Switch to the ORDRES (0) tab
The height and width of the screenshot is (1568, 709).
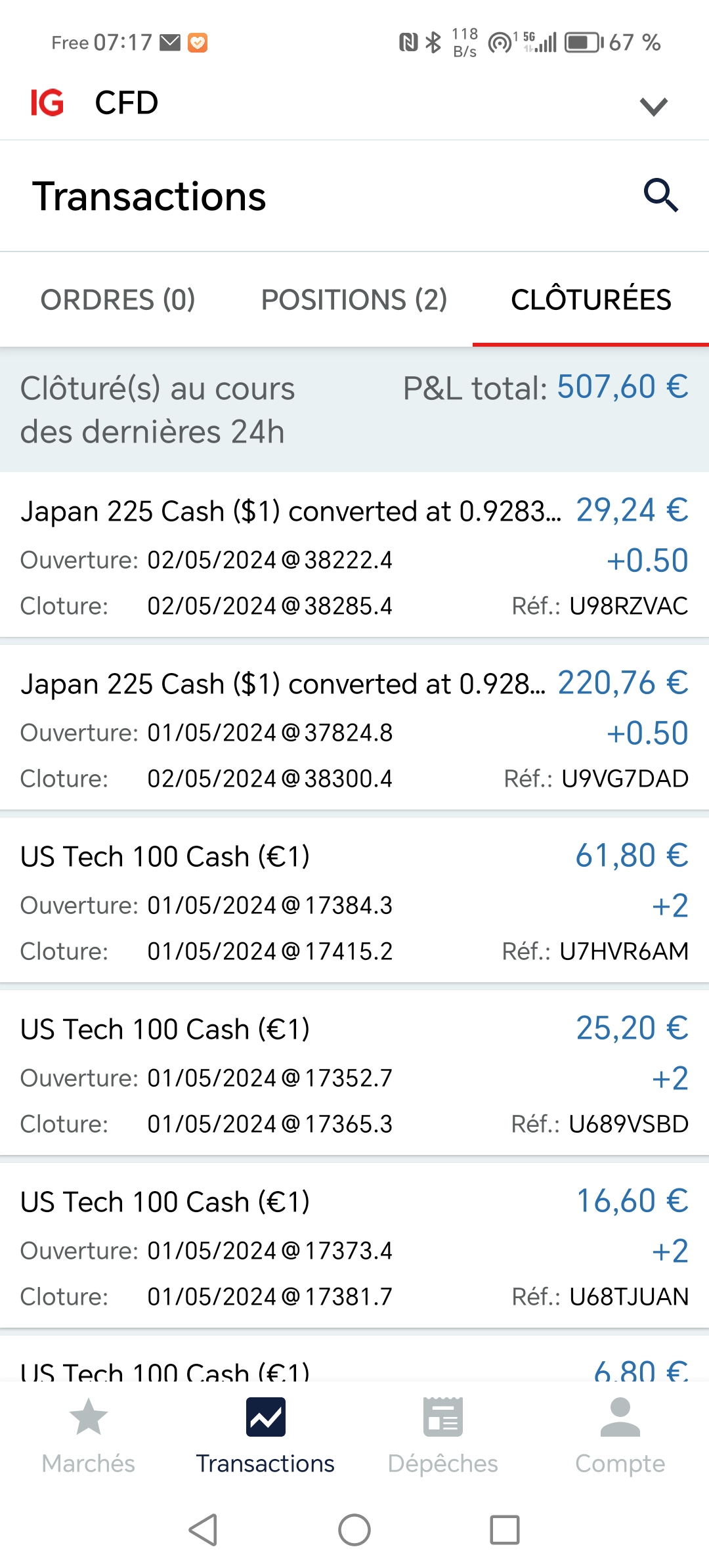[118, 300]
